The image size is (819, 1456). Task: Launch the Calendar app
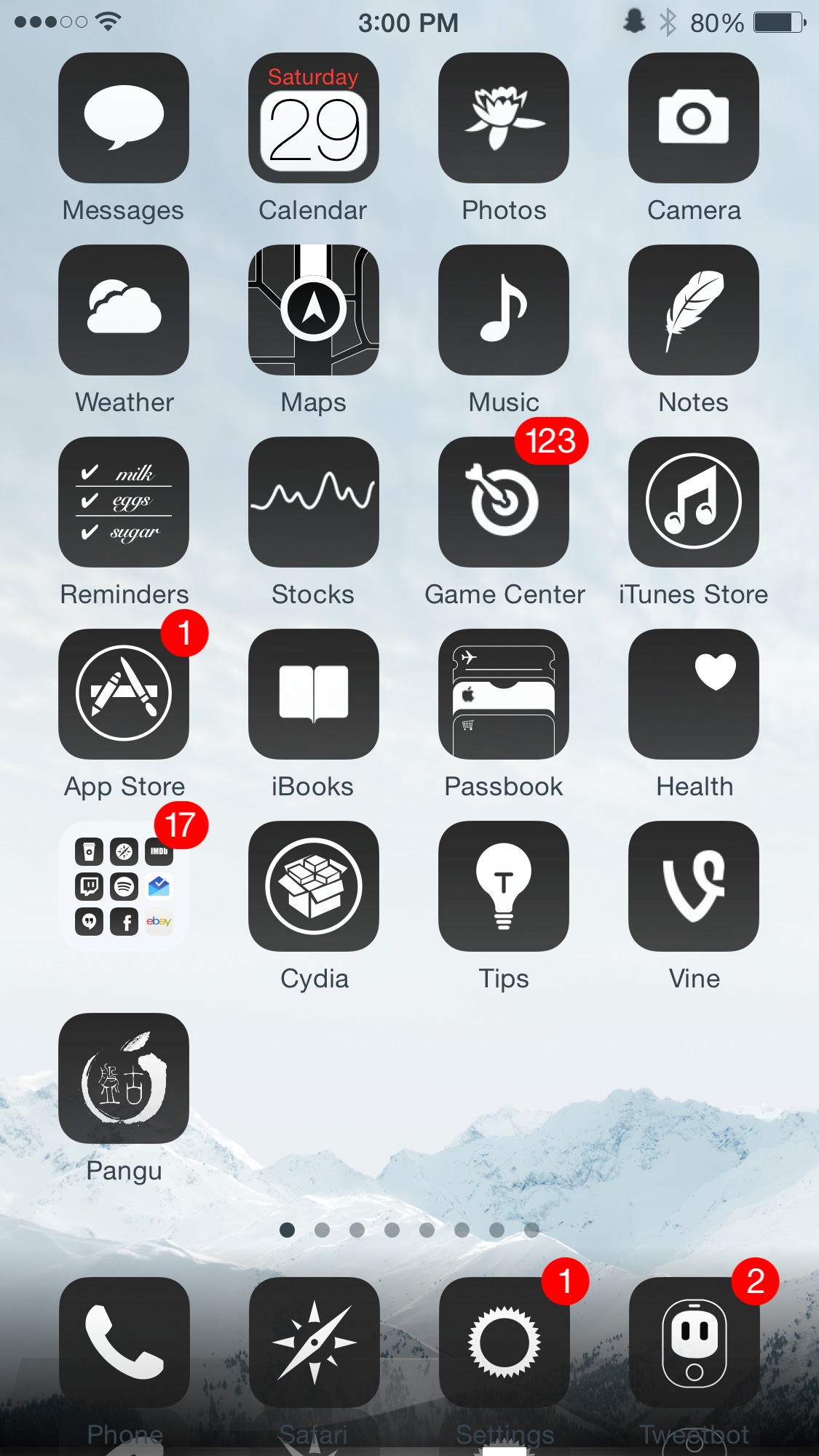(314, 118)
